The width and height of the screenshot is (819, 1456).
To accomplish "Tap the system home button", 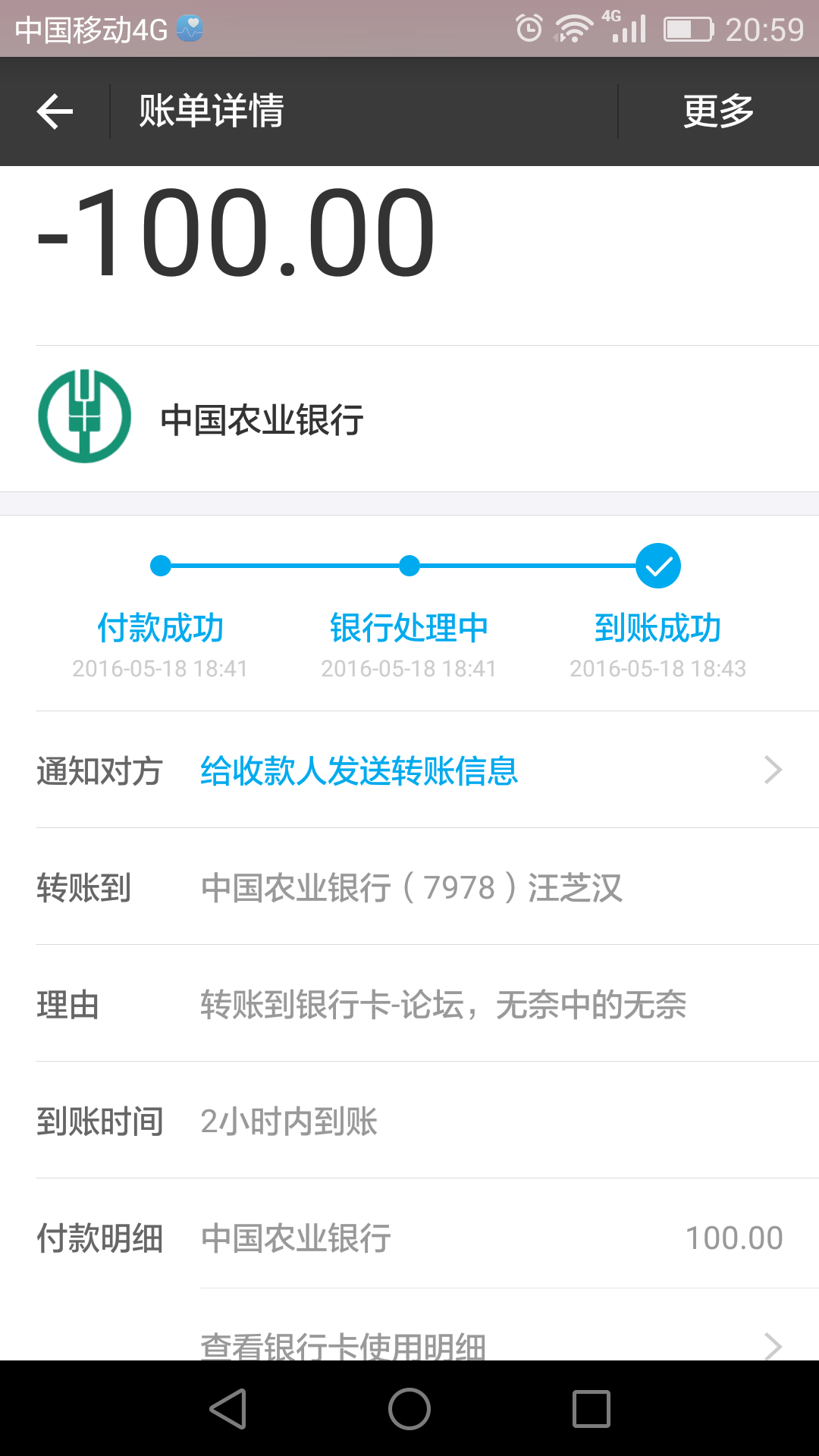I will tap(409, 1409).
